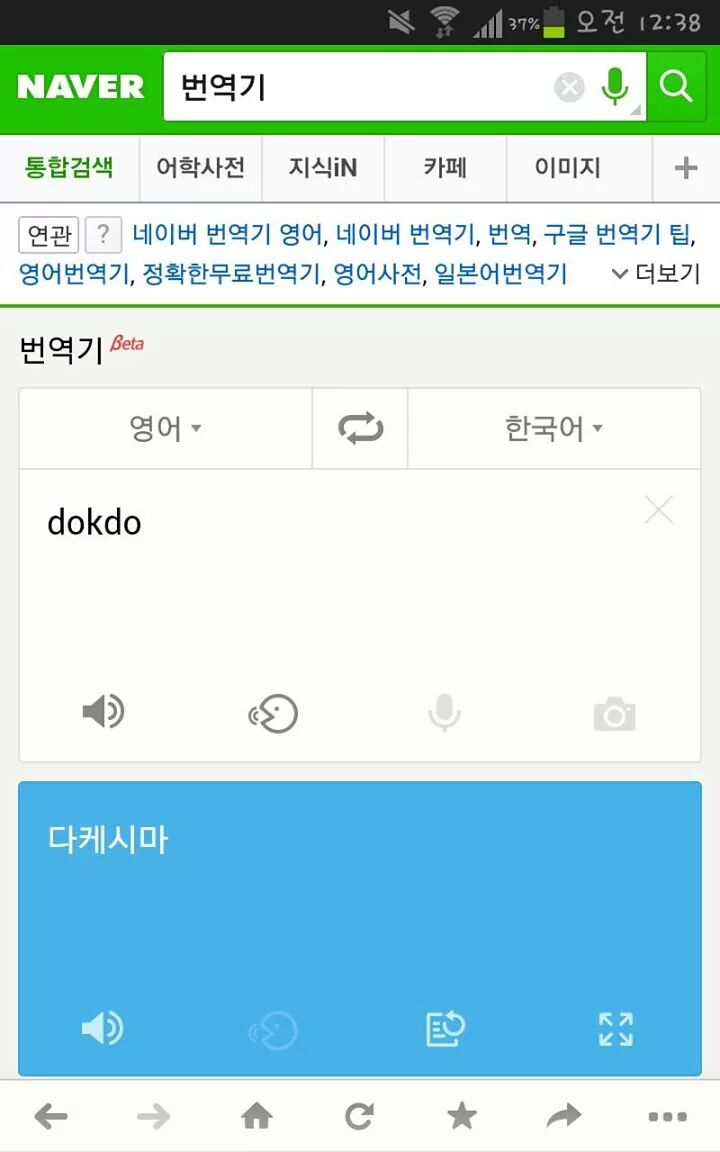The image size is (720, 1152).
Task: Open the source language dropdown 영어
Action: click(165, 428)
